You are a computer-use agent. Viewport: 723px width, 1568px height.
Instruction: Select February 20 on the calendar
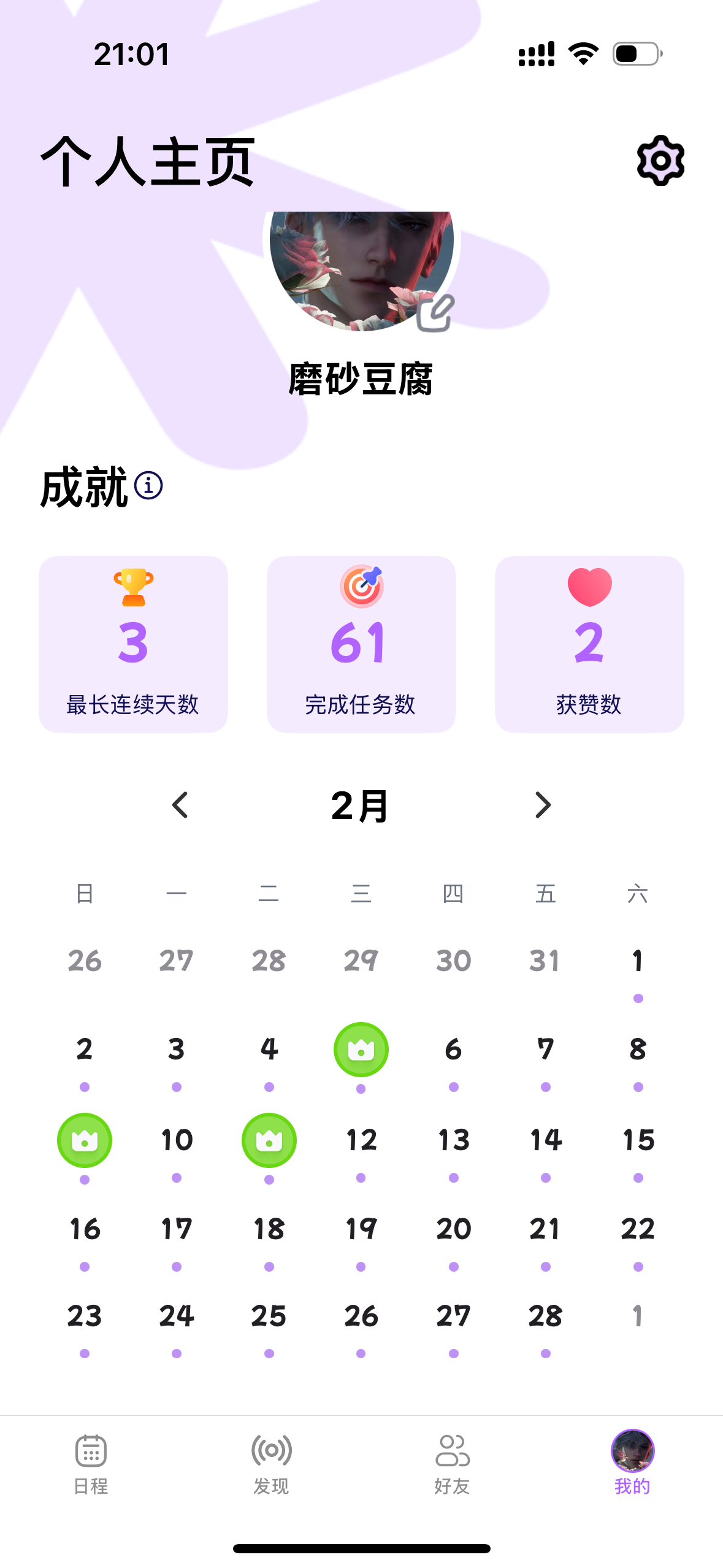point(453,1229)
